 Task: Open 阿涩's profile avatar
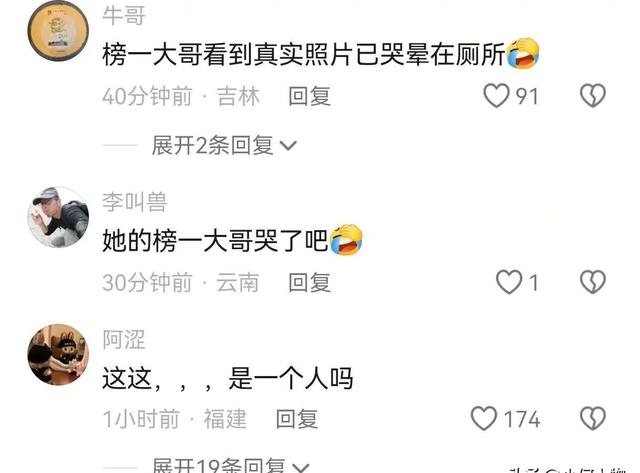tap(58, 354)
